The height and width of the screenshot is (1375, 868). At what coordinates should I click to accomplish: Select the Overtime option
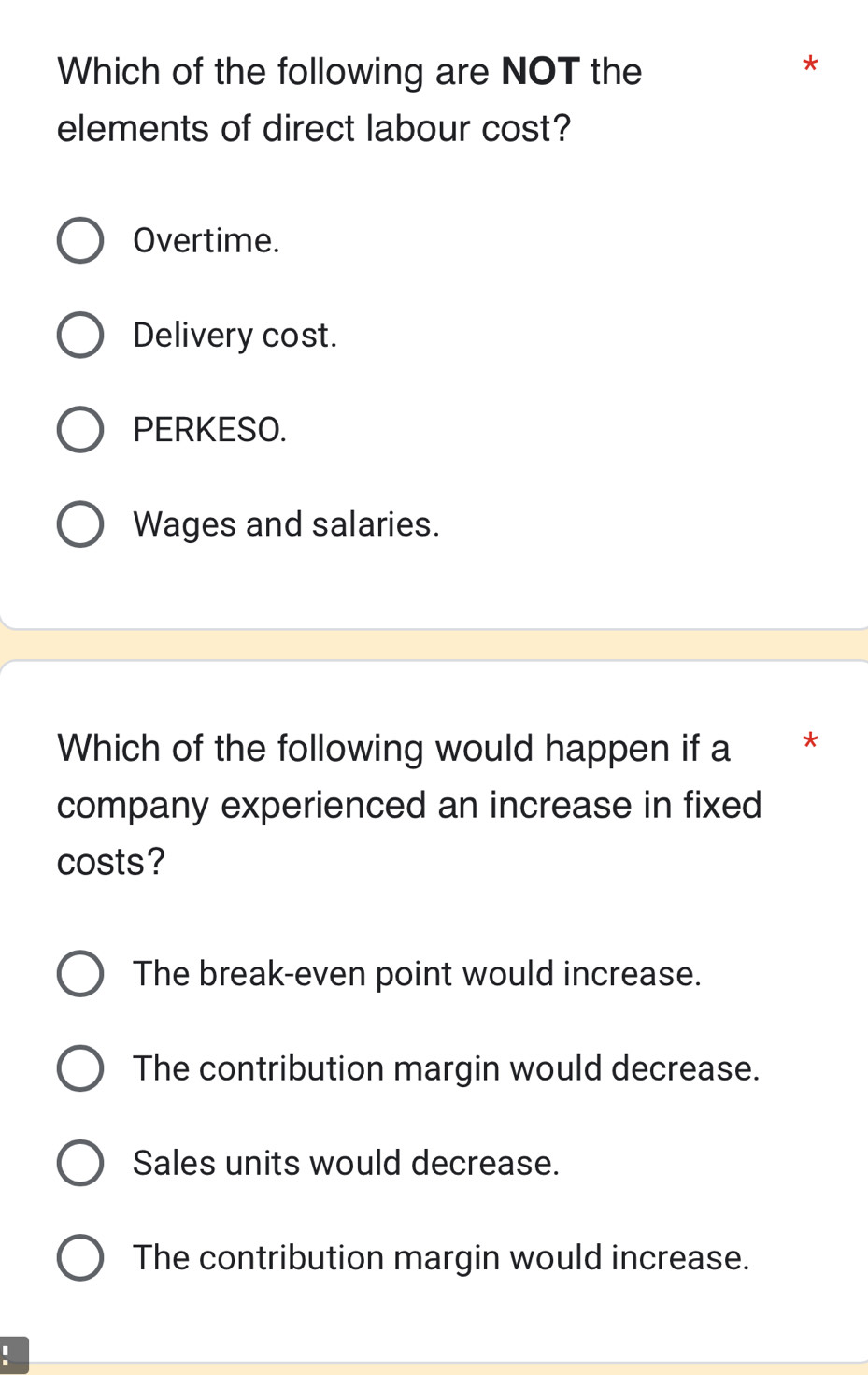click(80, 241)
